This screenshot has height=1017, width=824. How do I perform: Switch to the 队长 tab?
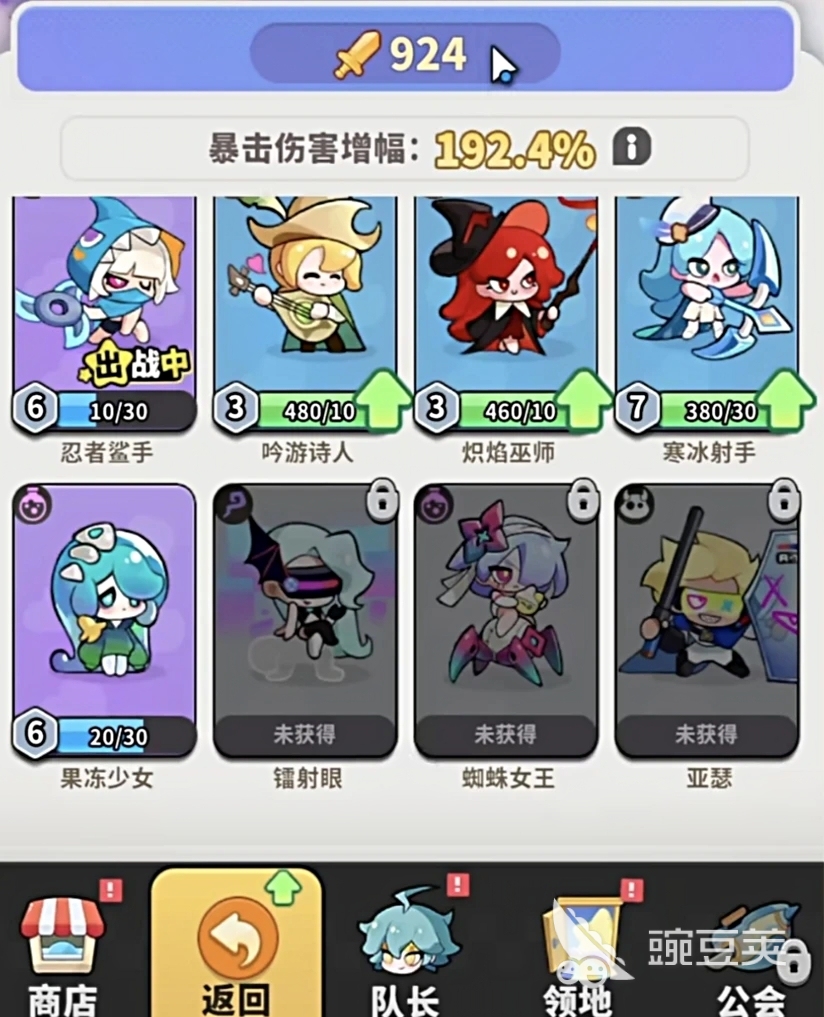point(406,950)
